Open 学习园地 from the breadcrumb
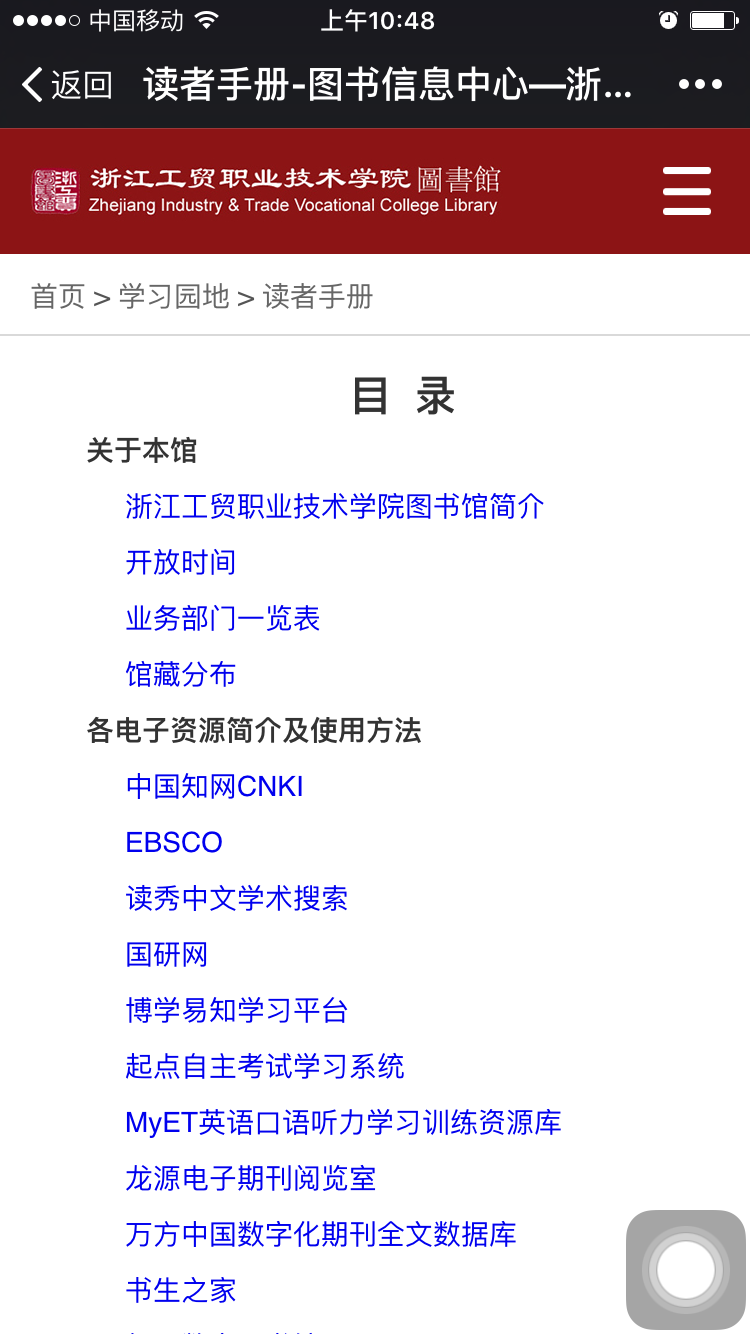This screenshot has height=1334, width=750. (174, 297)
